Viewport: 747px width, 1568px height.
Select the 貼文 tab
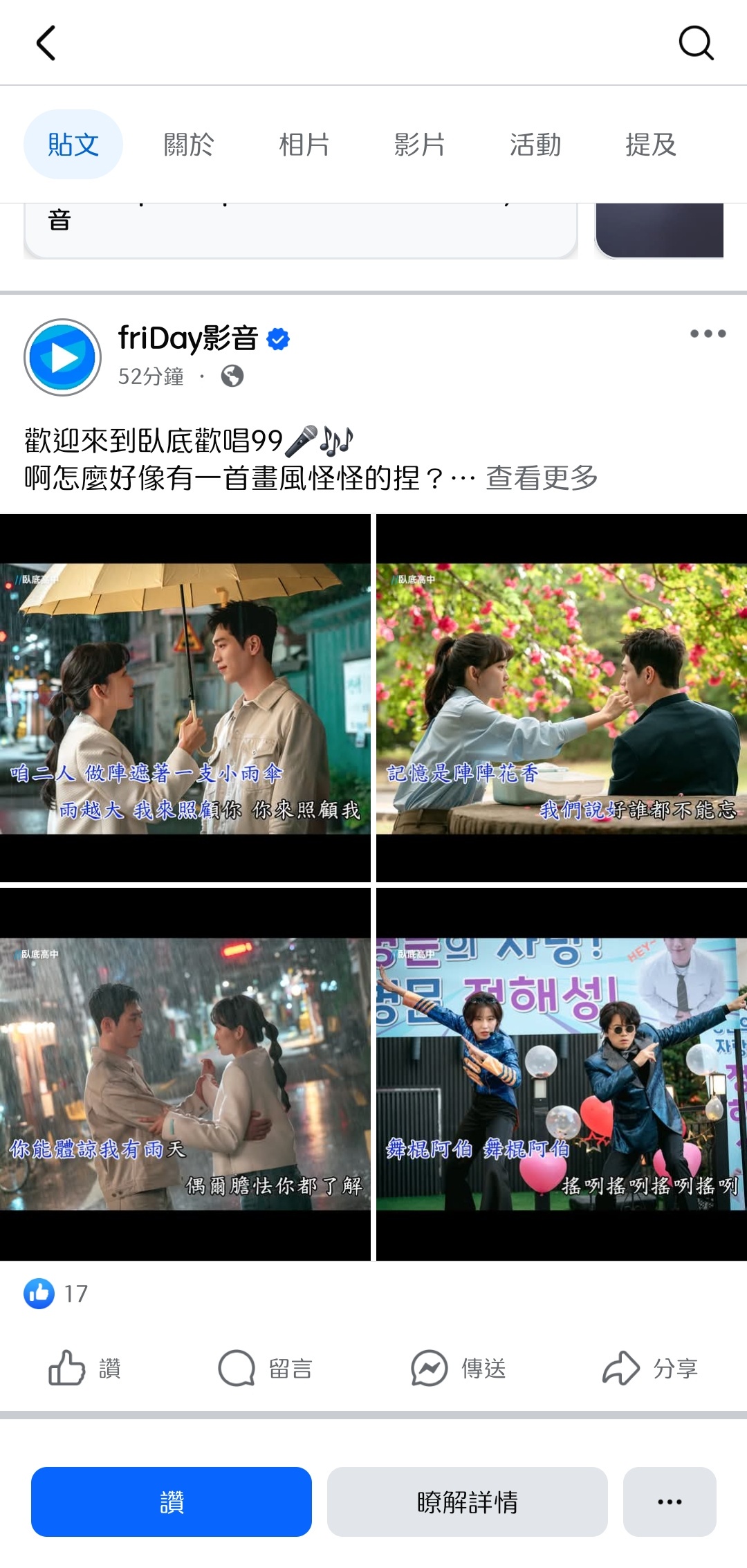tap(73, 145)
